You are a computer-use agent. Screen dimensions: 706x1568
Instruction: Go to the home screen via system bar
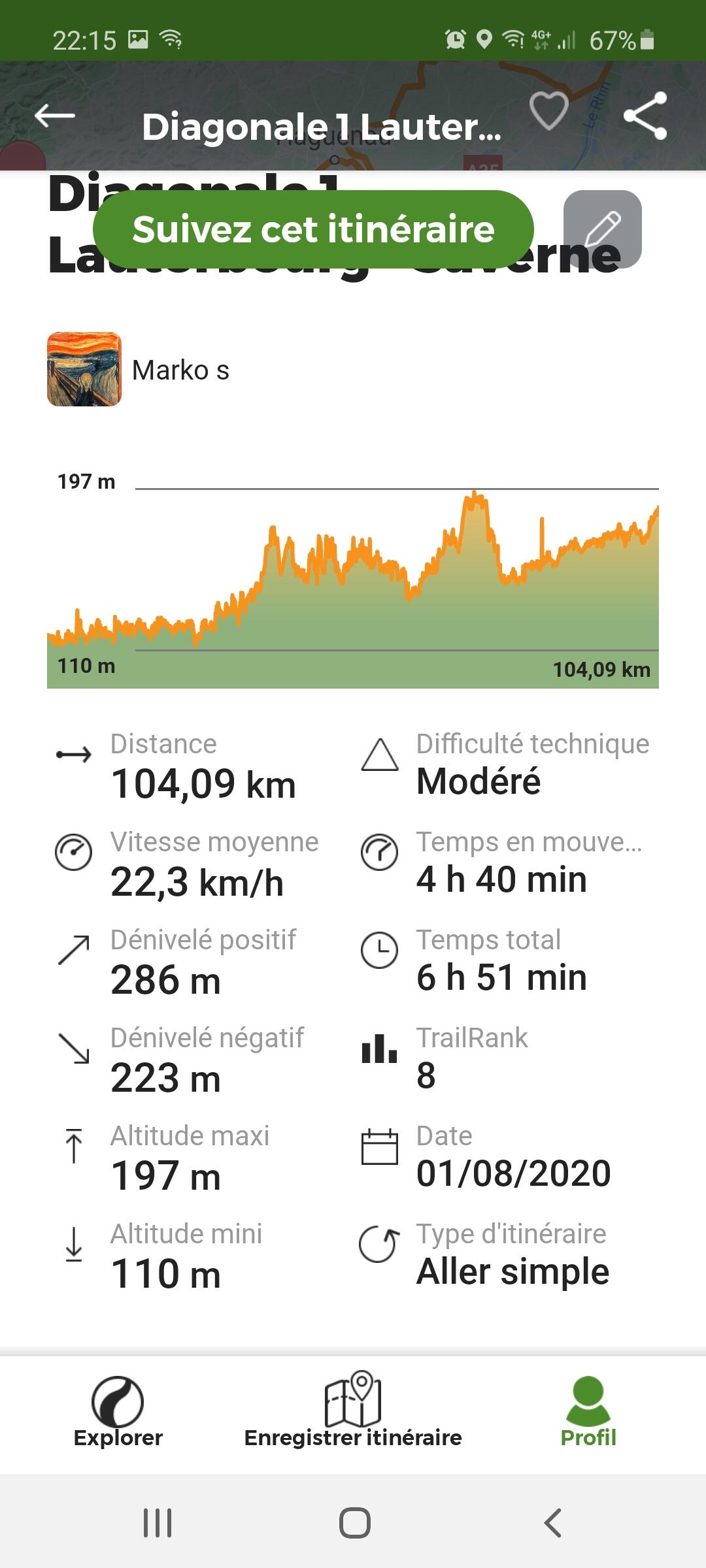355,1523
